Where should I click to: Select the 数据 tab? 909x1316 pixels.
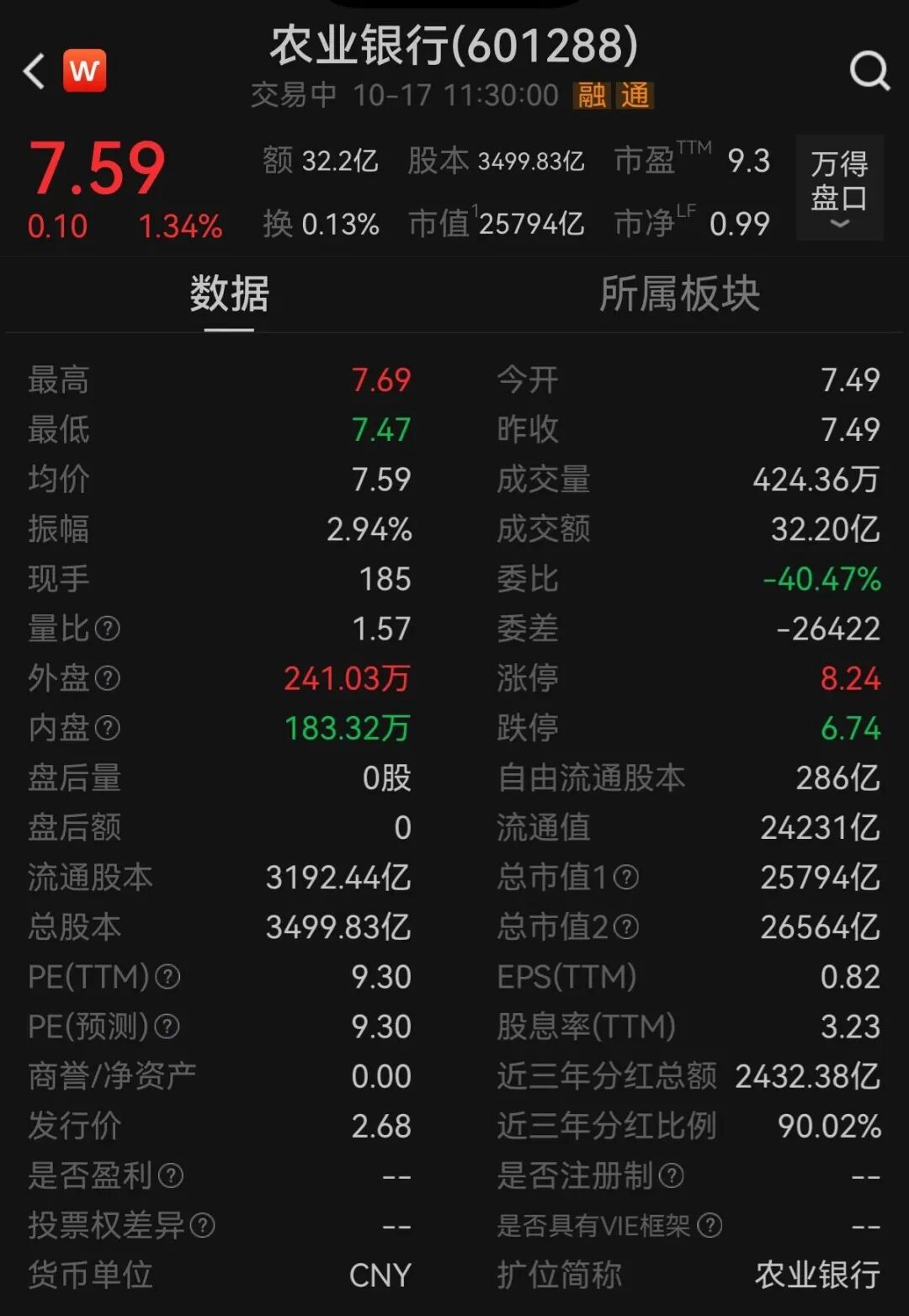pos(229,294)
